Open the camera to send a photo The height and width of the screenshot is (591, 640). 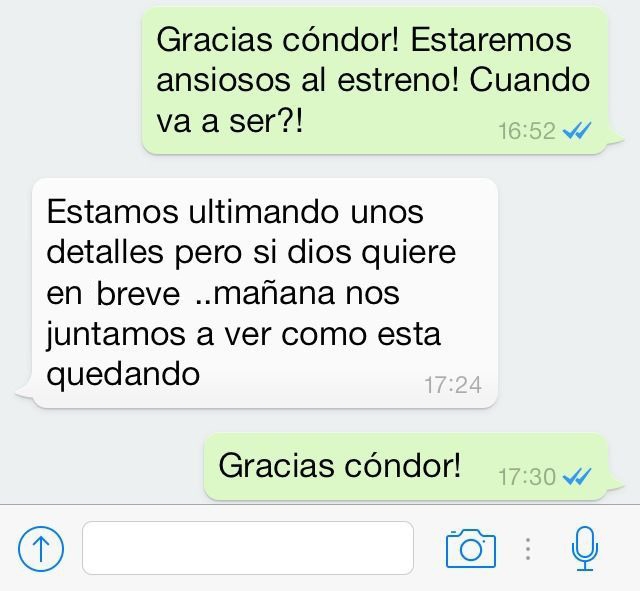click(470, 548)
